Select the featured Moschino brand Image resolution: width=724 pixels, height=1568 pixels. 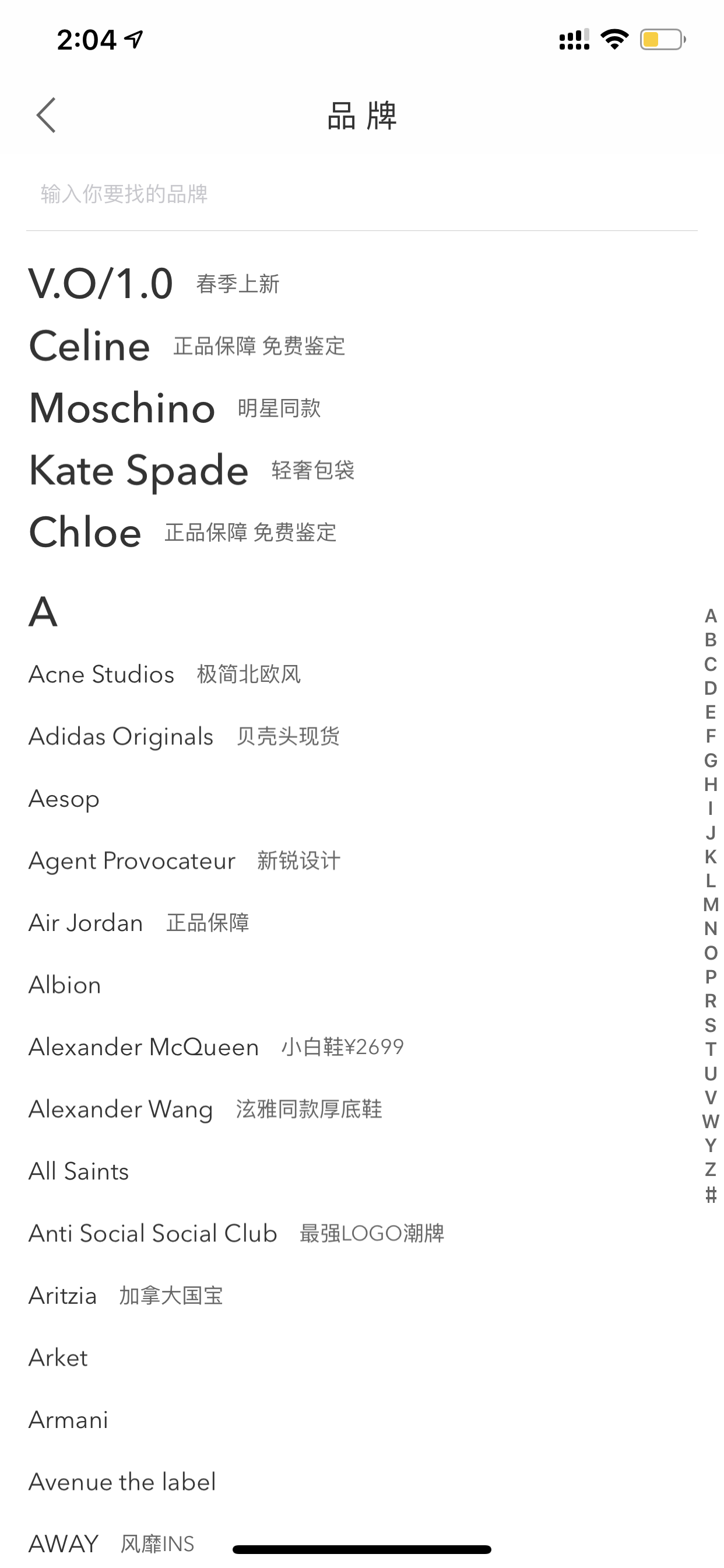pos(122,408)
